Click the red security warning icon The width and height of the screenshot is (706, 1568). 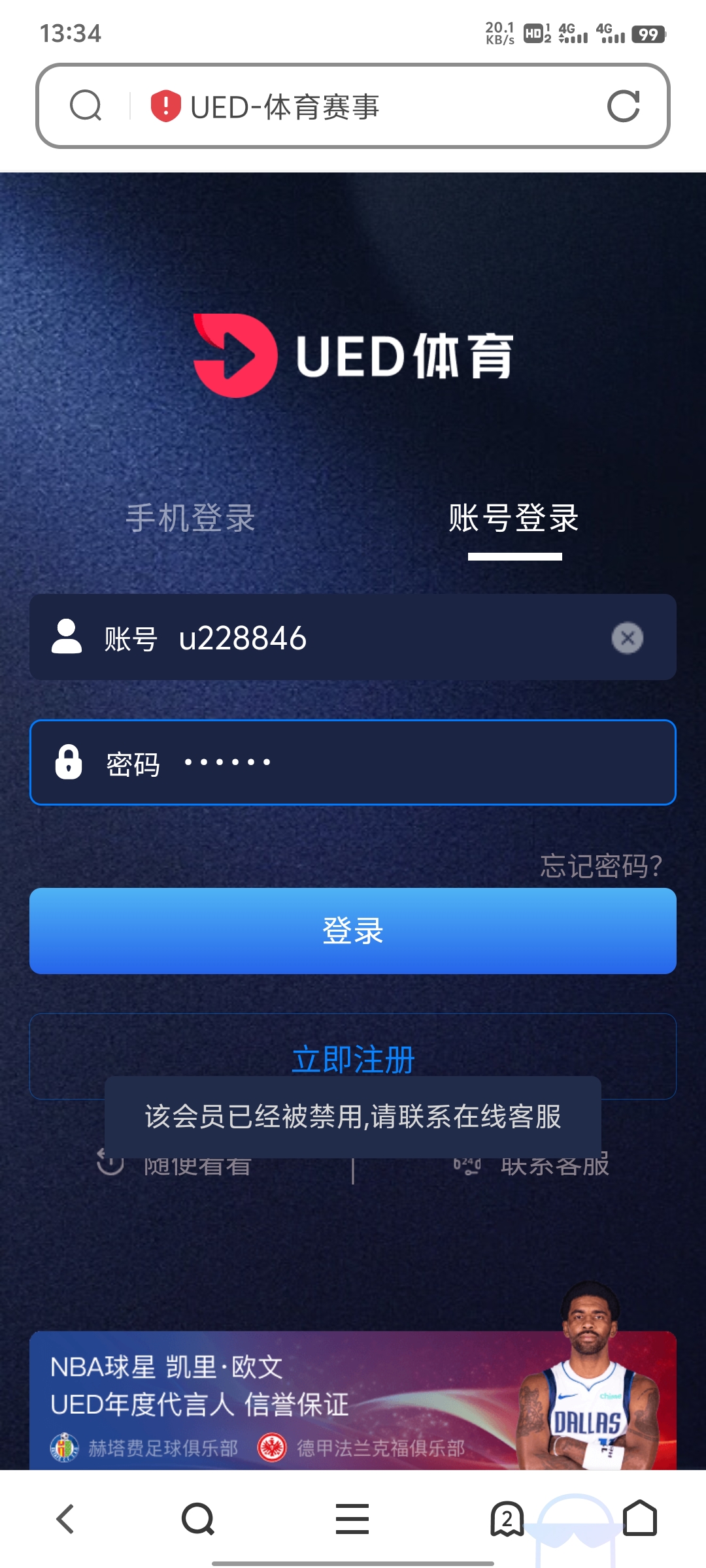165,105
